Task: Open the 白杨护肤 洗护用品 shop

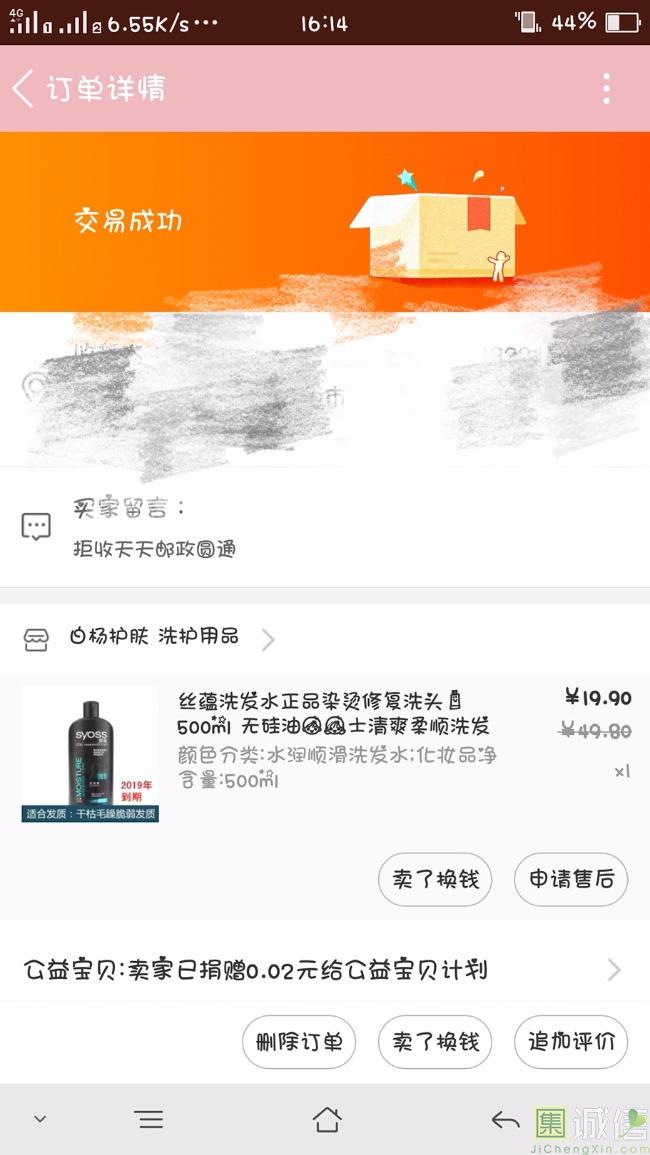Action: coord(155,638)
